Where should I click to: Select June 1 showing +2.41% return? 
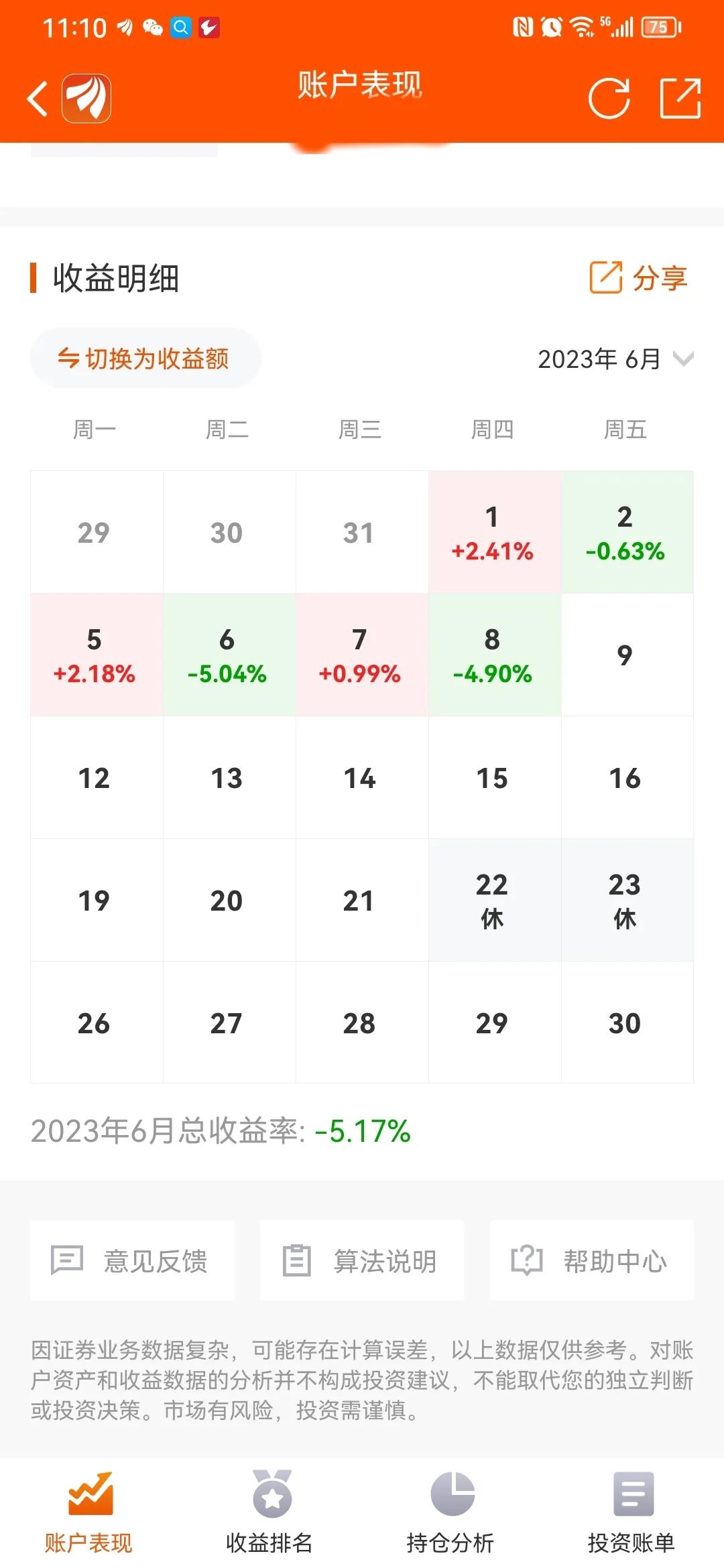coord(494,533)
